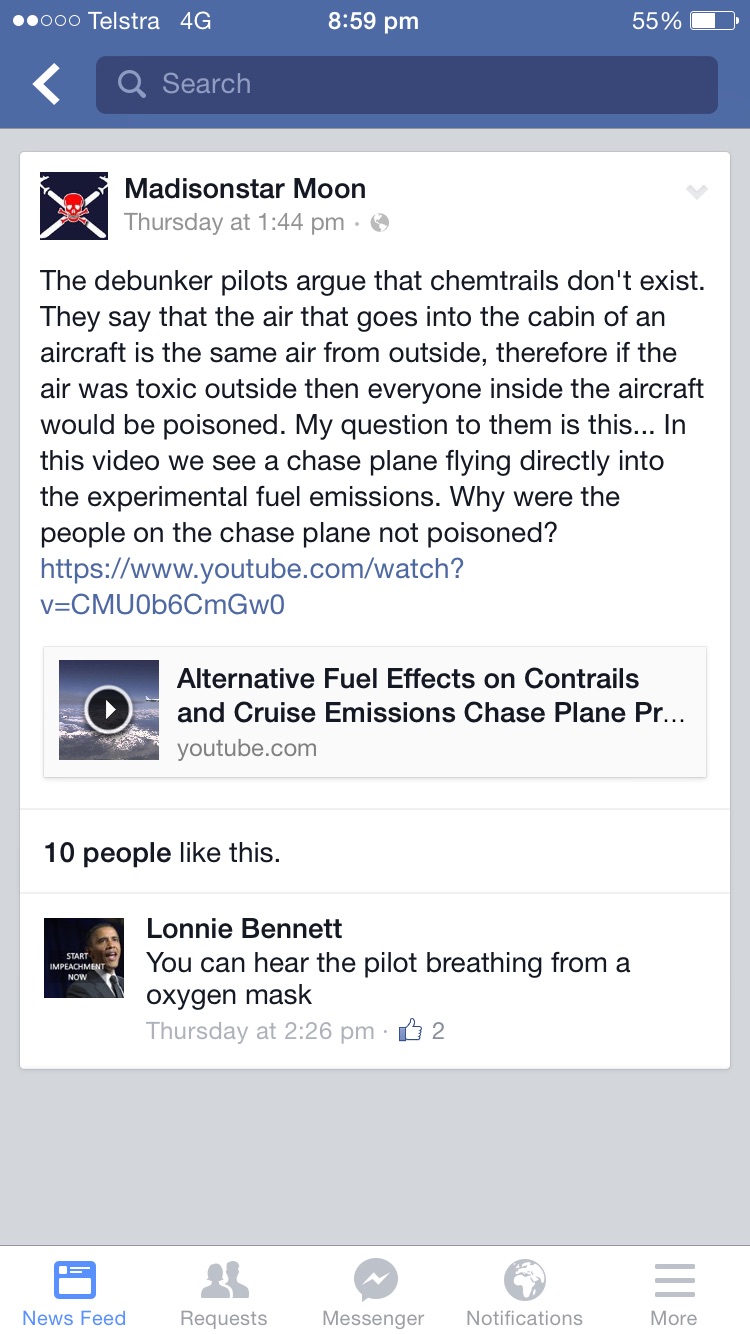
Task: Open Madisonstar Moon's profile picture
Action: point(74,206)
